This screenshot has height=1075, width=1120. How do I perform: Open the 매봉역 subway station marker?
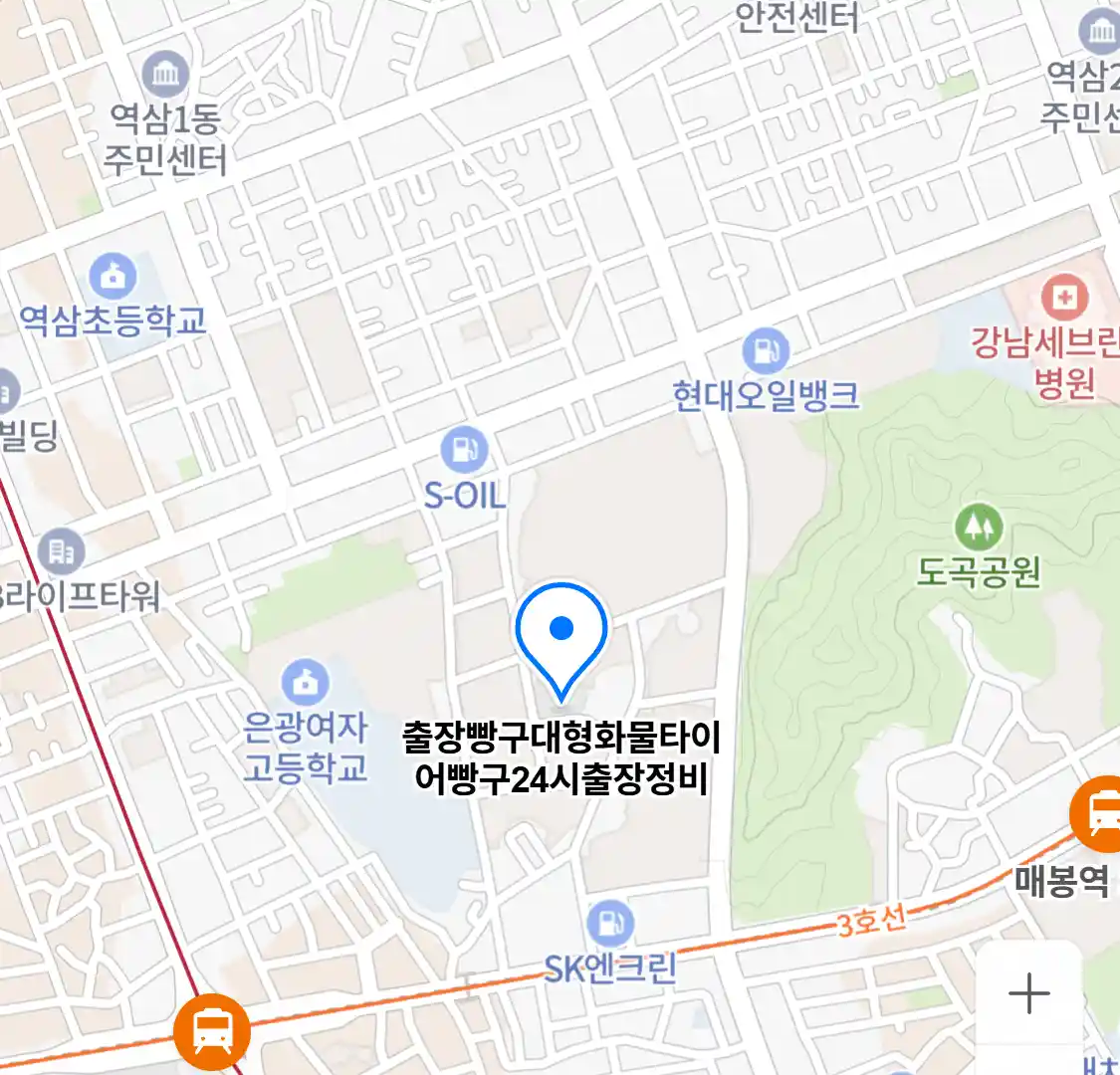[x=1100, y=813]
